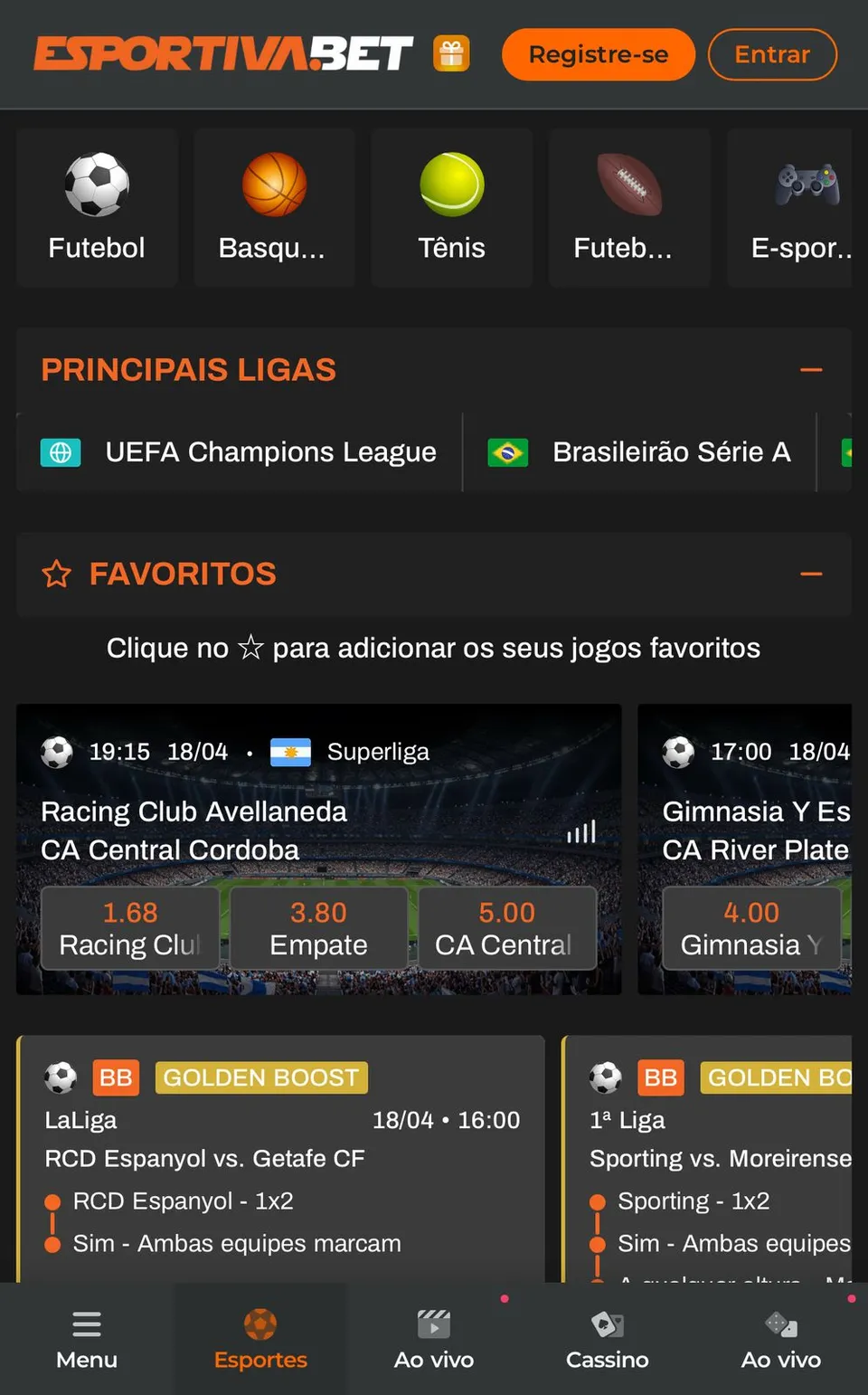Collapse the FAVORITOS section
The width and height of the screenshot is (868, 1395).
[x=812, y=574]
